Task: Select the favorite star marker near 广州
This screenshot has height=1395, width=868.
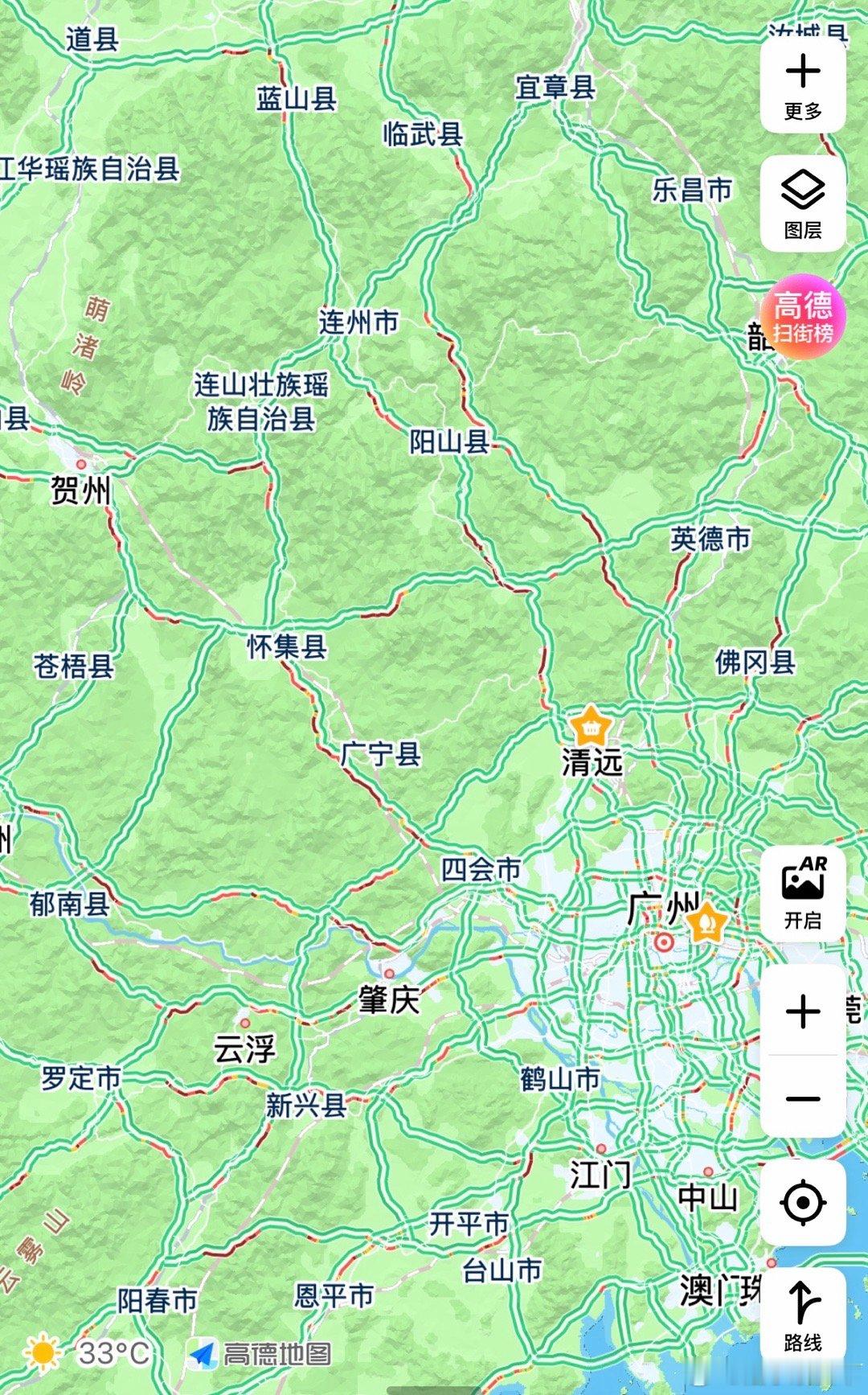Action: 706,921
